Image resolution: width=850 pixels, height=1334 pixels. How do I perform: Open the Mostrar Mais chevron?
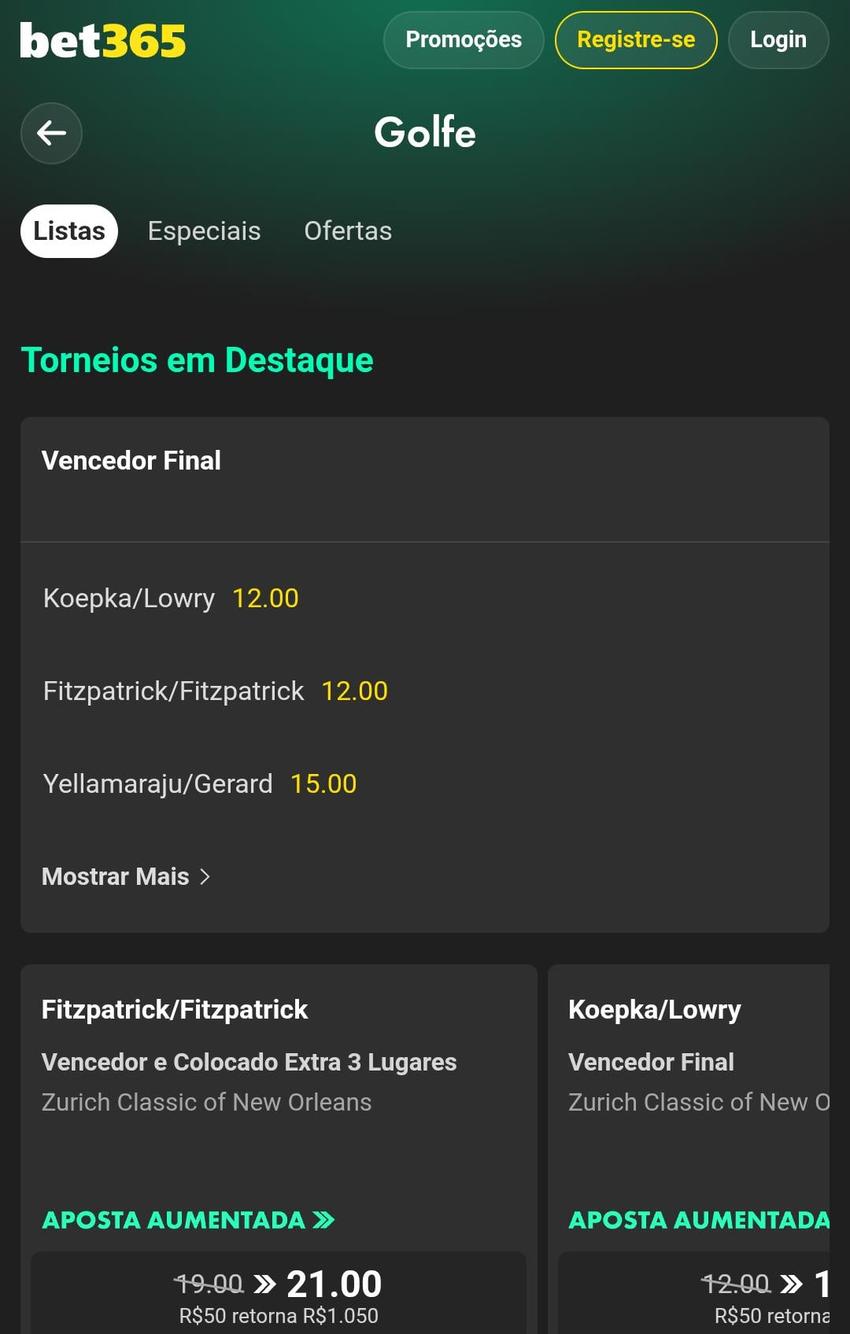pyautogui.click(x=206, y=876)
